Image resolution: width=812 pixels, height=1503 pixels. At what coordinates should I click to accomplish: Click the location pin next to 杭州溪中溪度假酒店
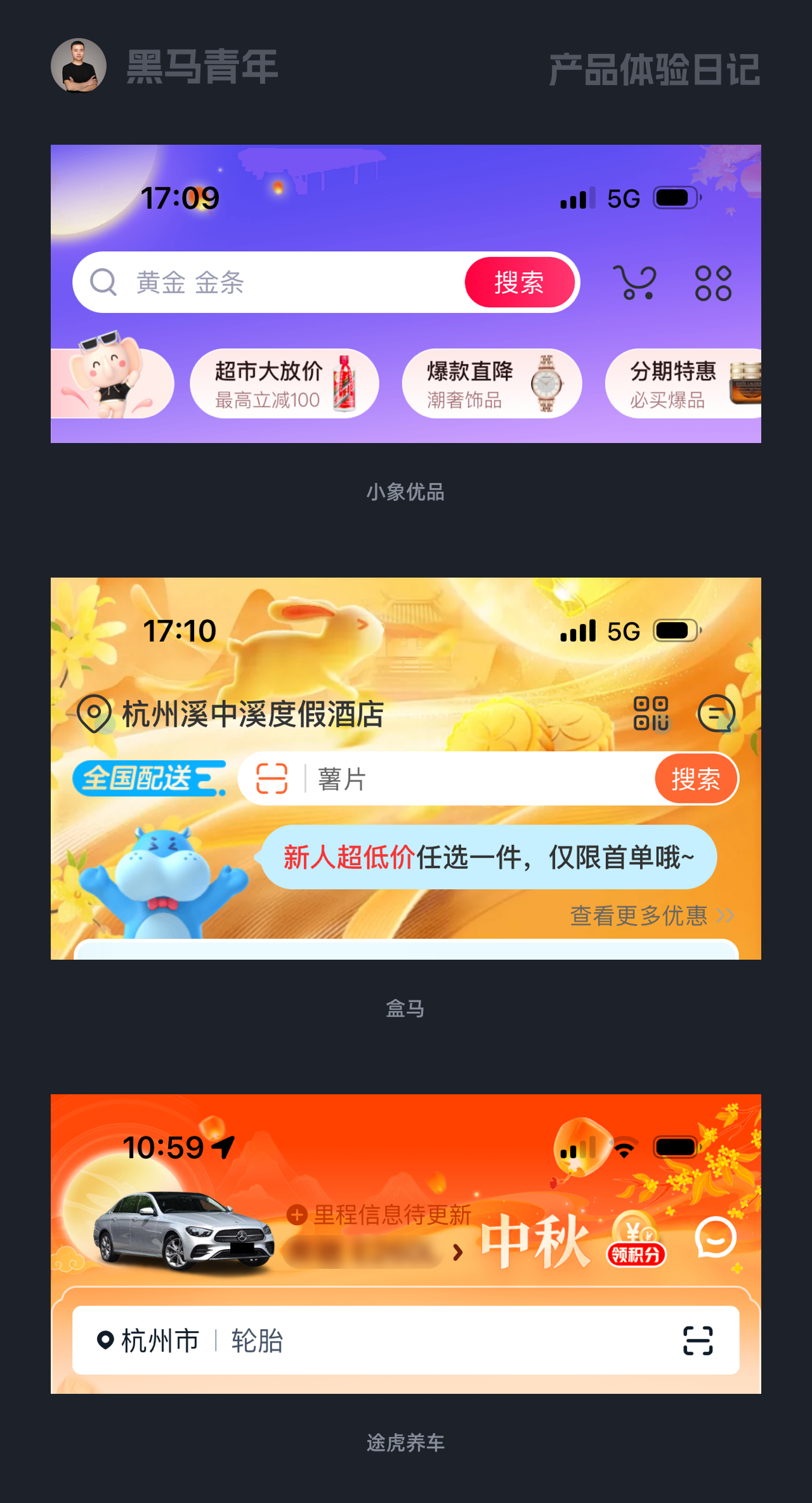[94, 713]
